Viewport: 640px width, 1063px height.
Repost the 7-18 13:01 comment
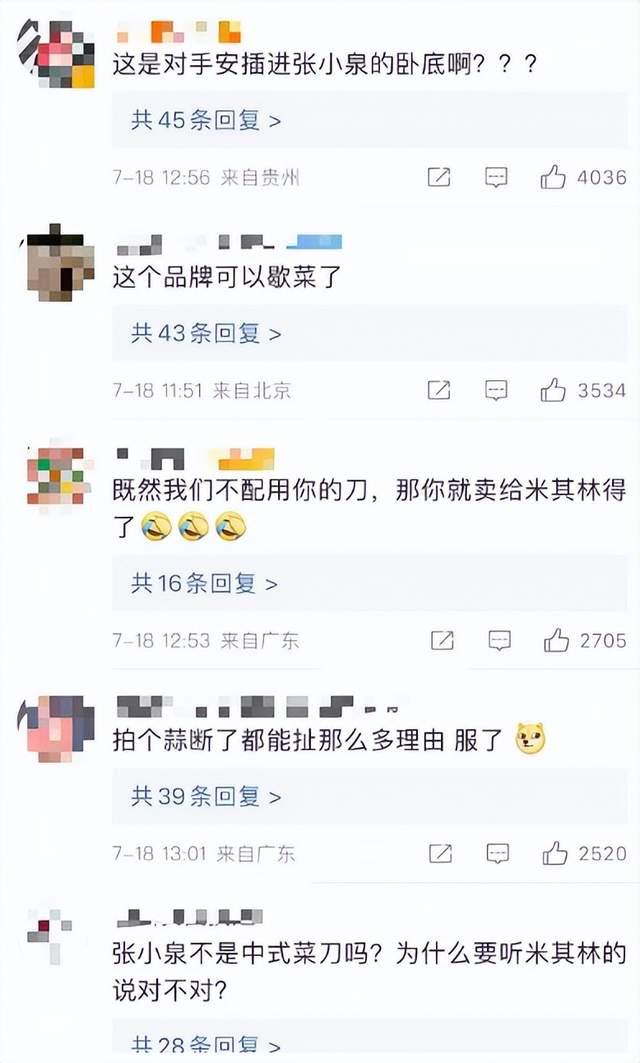tap(439, 854)
